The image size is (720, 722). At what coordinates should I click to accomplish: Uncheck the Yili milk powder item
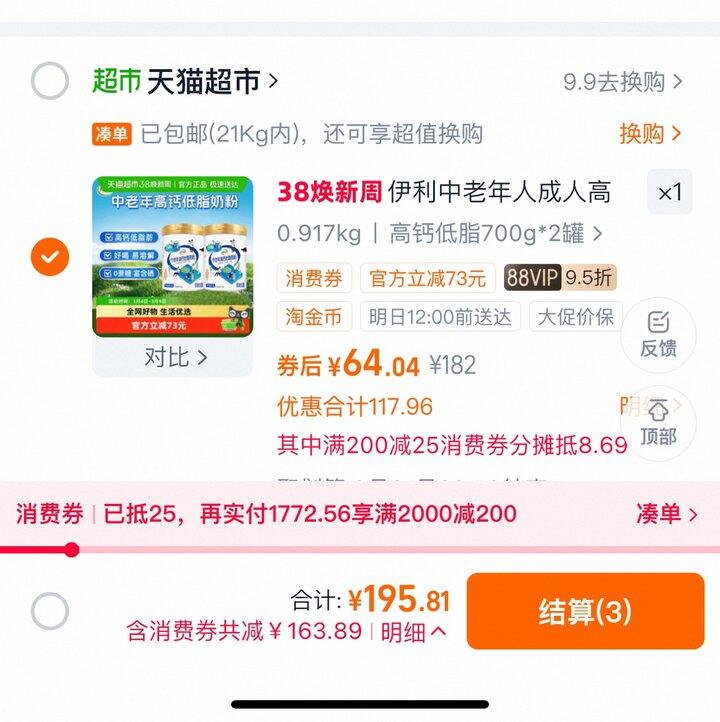tap(50, 257)
